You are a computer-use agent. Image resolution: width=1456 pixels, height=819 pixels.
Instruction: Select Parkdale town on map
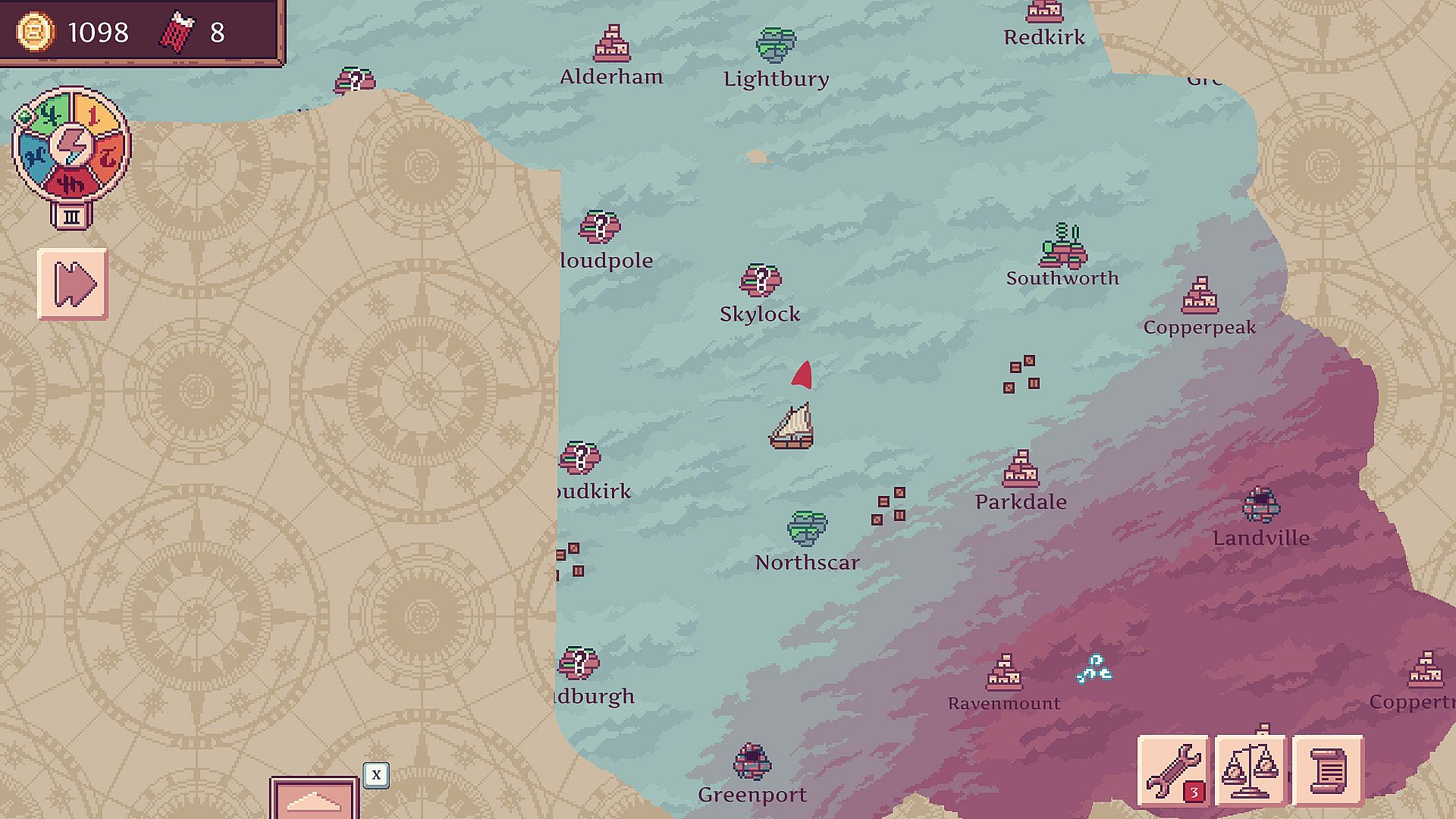(x=1021, y=469)
